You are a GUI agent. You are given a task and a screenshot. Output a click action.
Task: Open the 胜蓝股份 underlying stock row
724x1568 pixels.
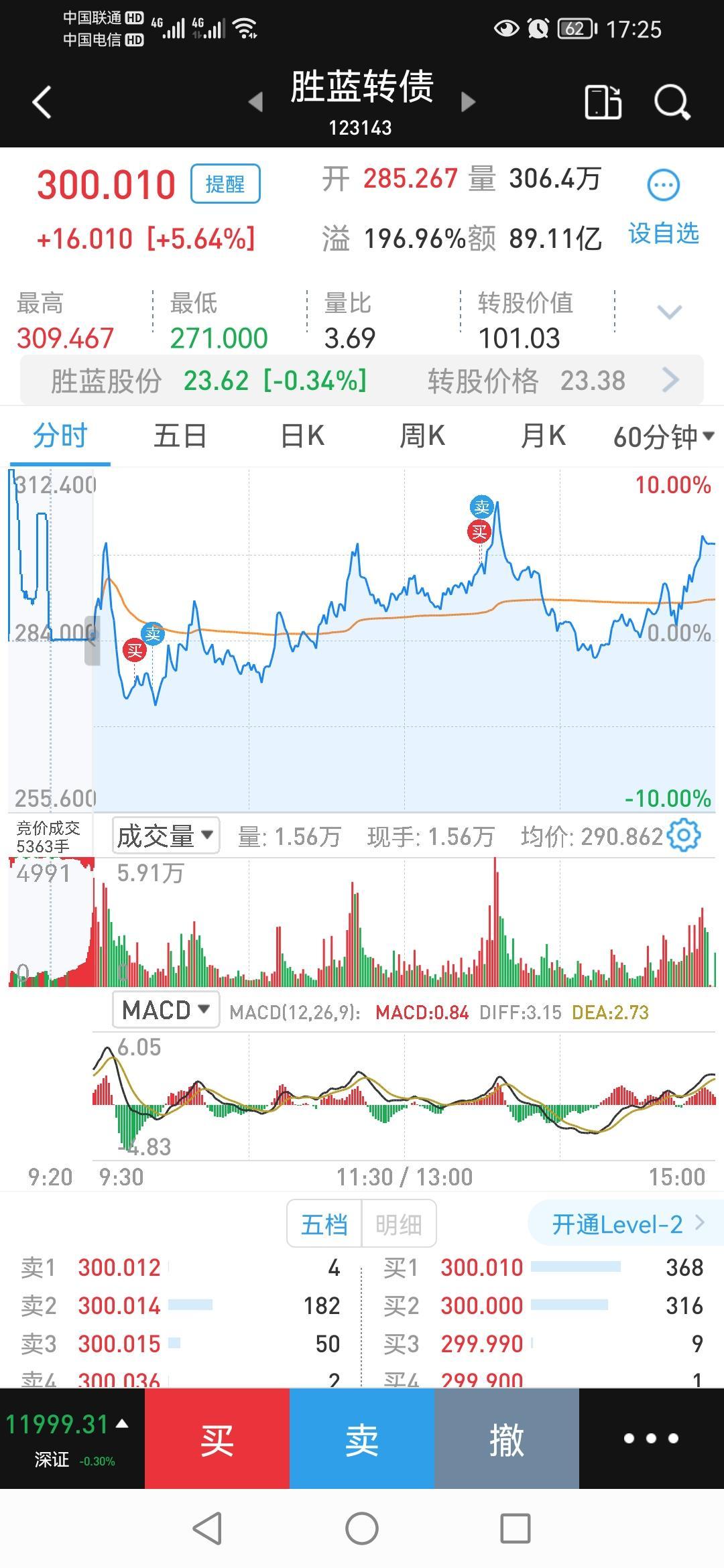pos(362,381)
